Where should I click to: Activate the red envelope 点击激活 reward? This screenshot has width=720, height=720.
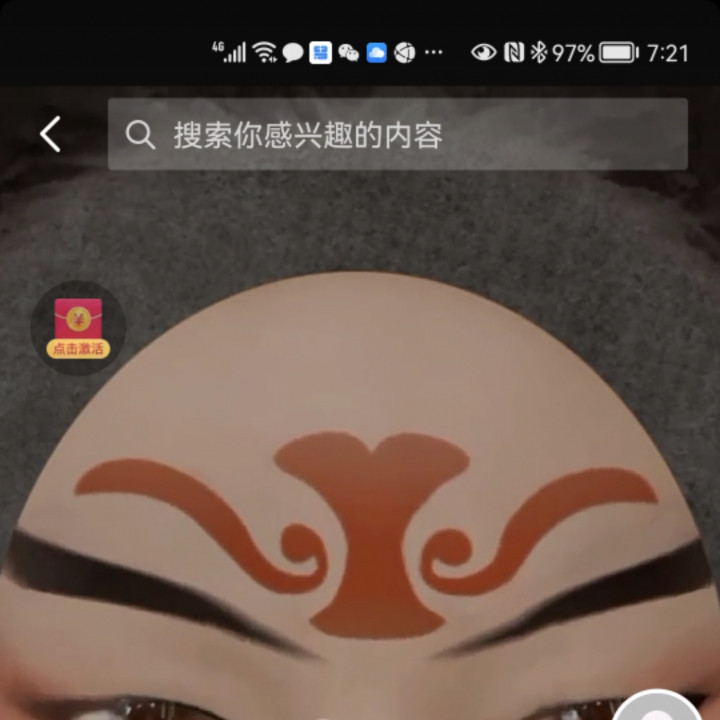click(x=78, y=328)
